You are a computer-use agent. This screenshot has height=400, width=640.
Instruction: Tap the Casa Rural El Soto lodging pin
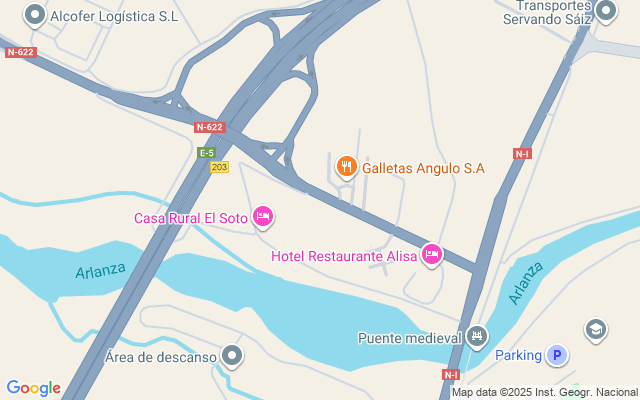pos(263,216)
